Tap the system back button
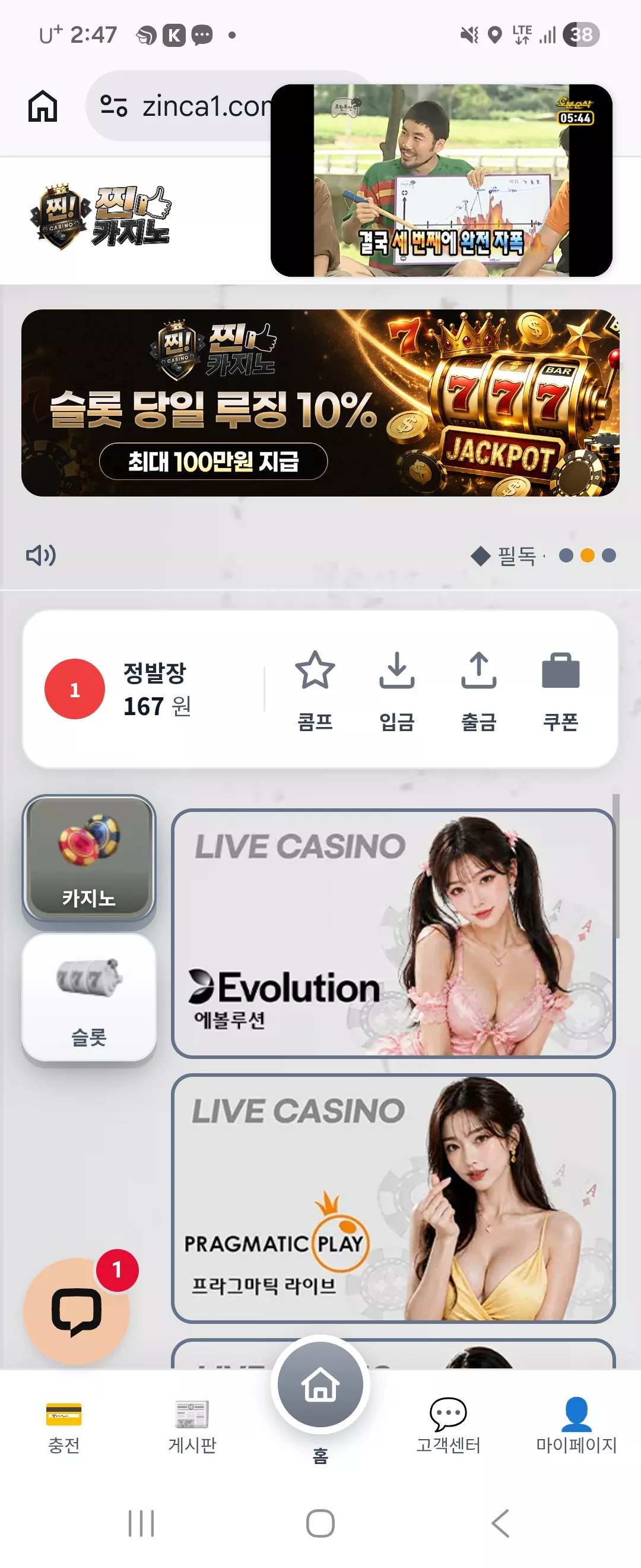 500,1523
